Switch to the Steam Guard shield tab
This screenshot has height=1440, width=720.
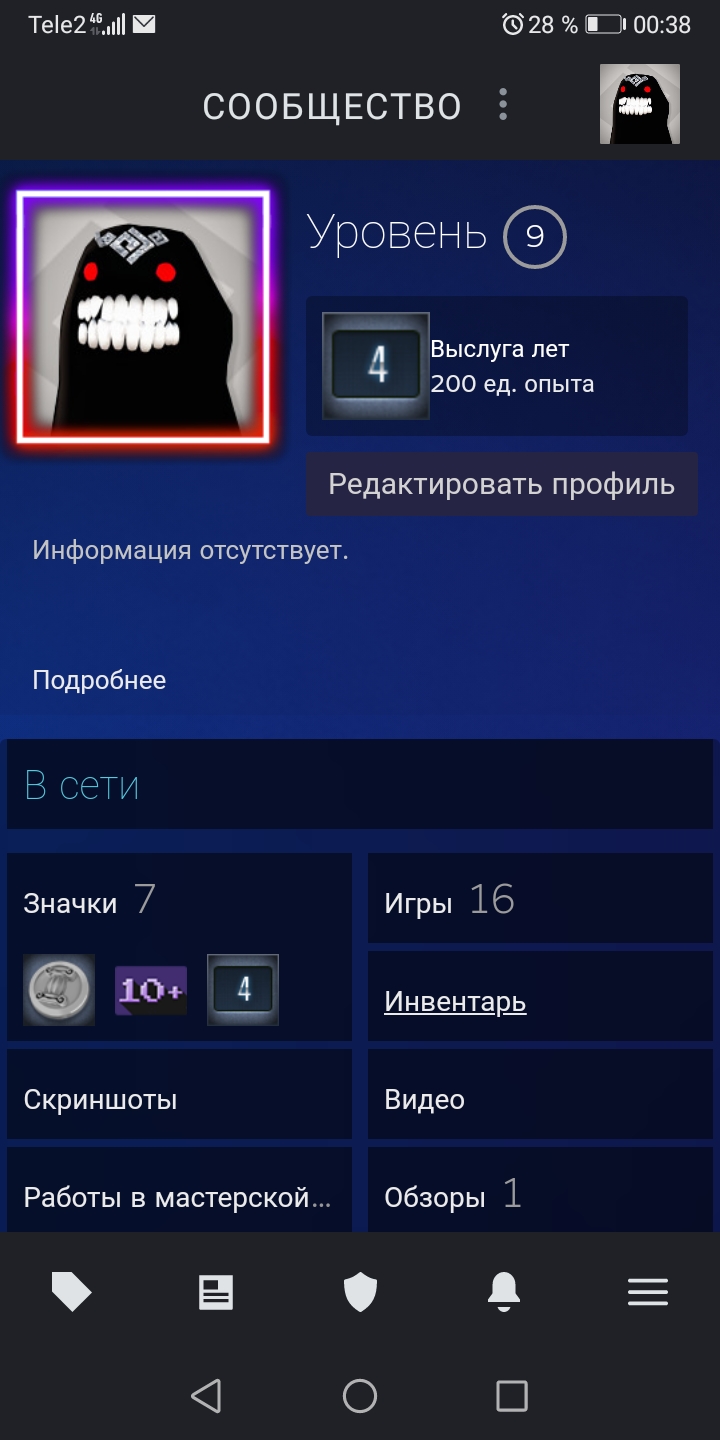[360, 1293]
